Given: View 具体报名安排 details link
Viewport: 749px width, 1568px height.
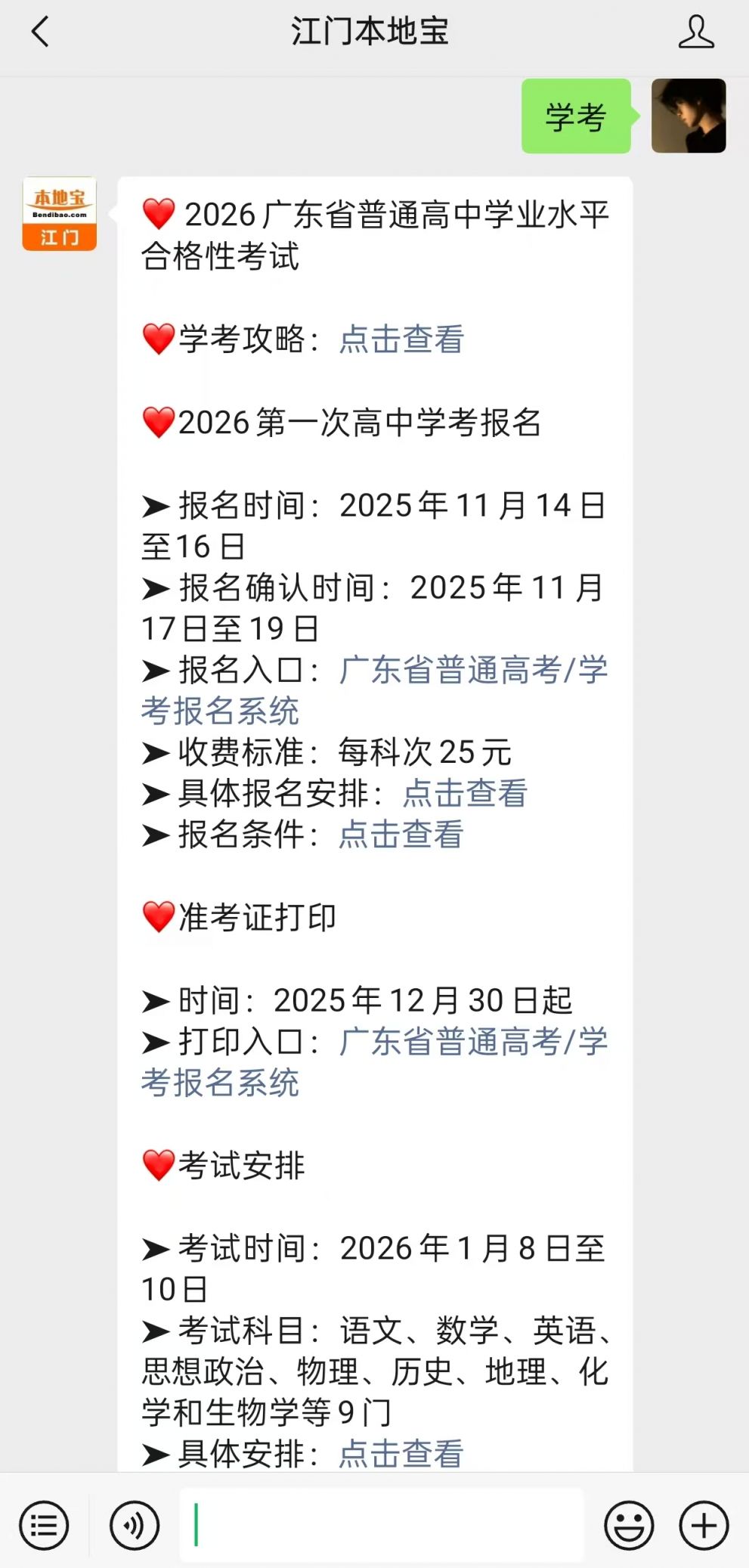Looking at the screenshot, I should tap(465, 793).
